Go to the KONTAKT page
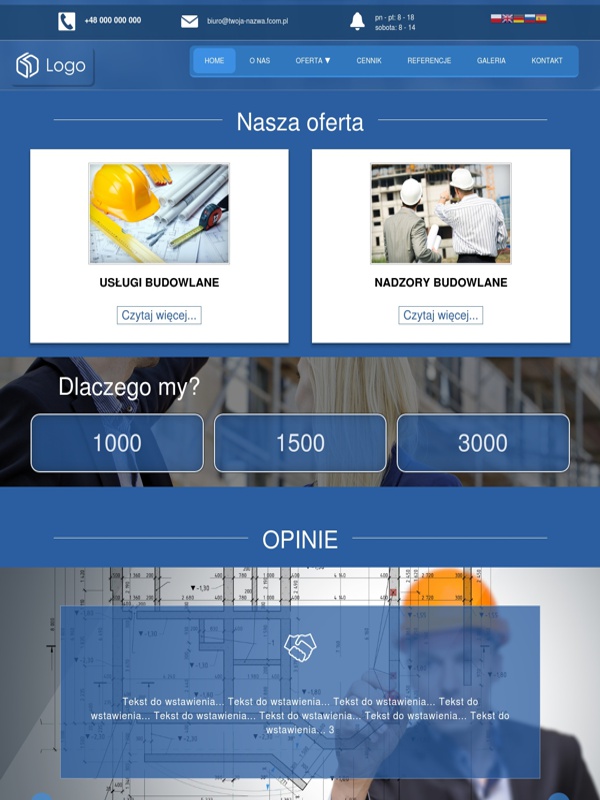 pyautogui.click(x=547, y=60)
